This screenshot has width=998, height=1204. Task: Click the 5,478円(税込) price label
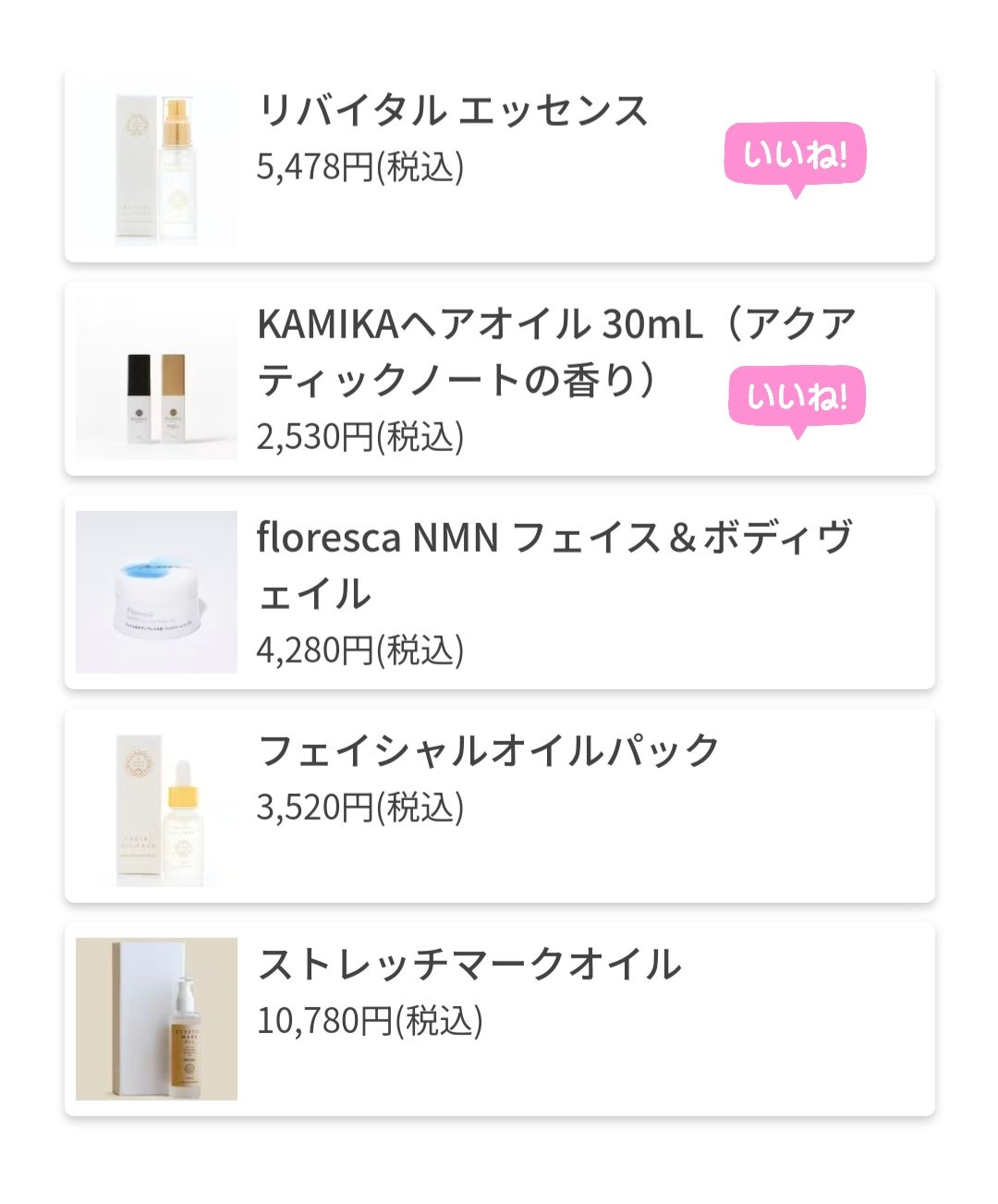coord(362,164)
